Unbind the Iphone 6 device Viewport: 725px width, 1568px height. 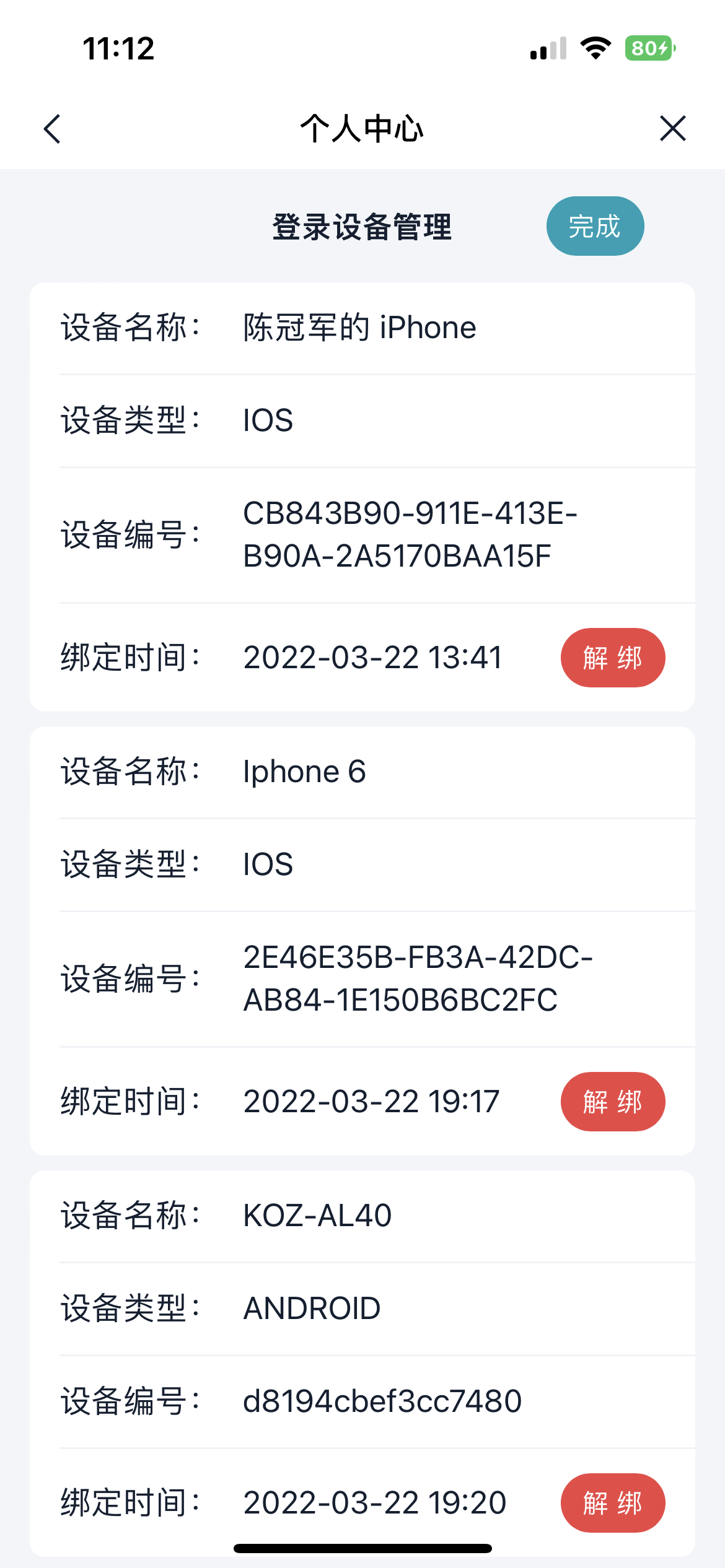(x=613, y=1102)
